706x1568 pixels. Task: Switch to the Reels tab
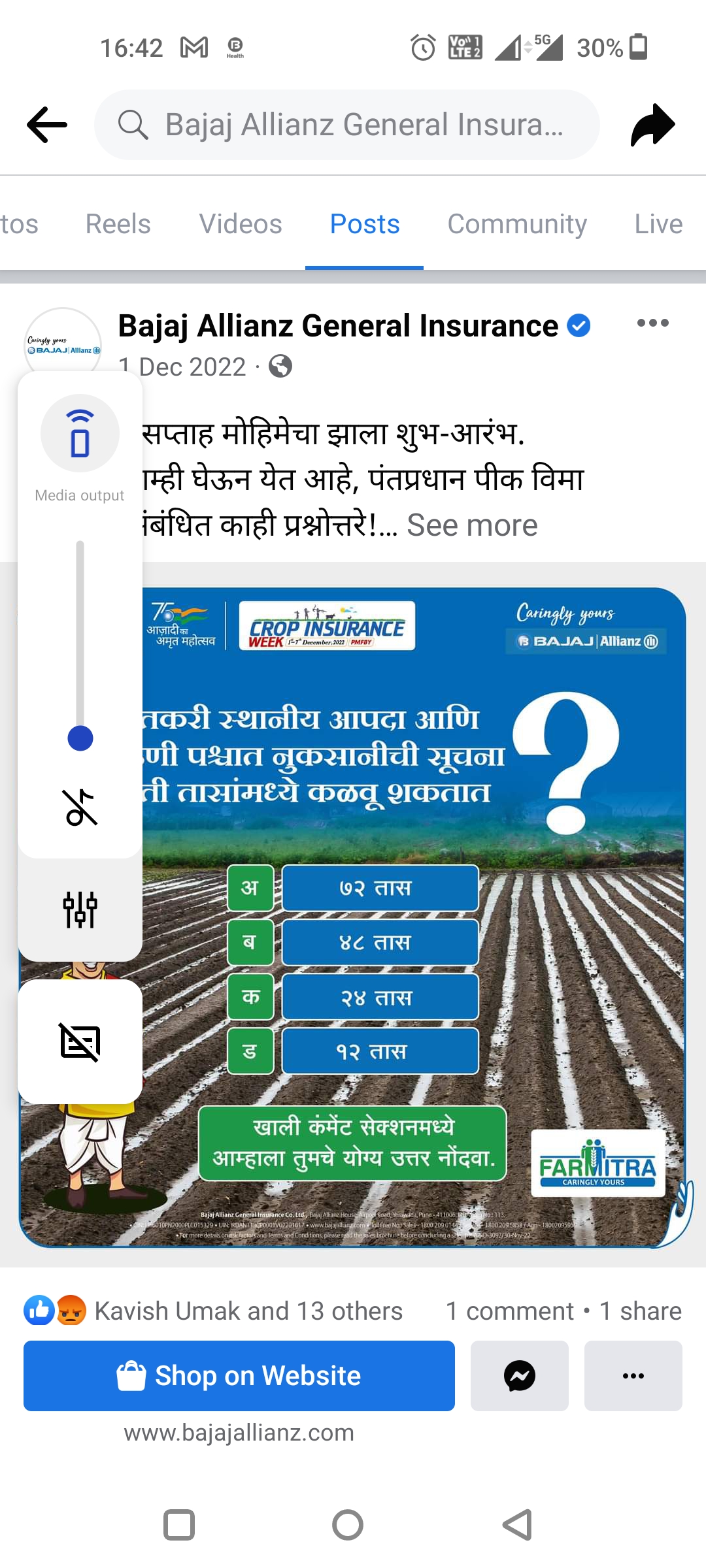pos(118,224)
